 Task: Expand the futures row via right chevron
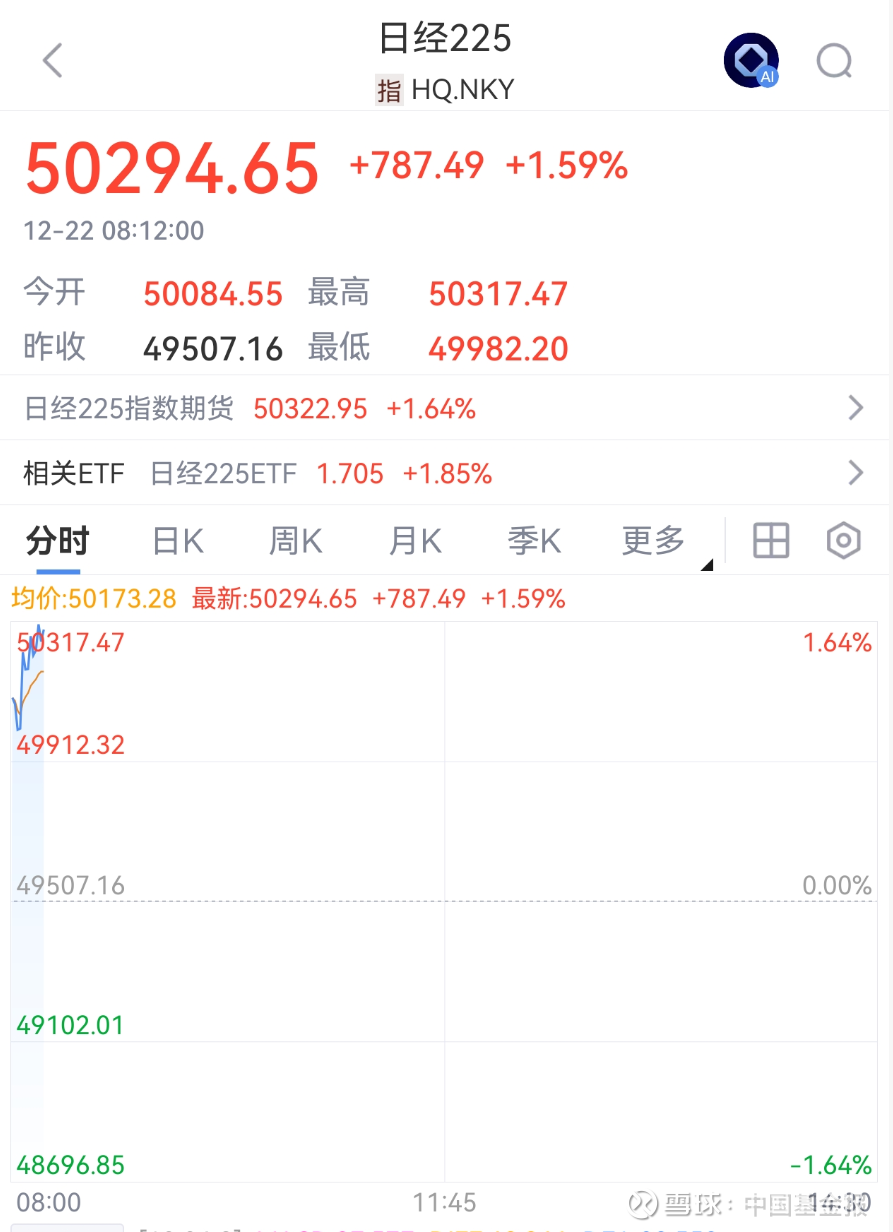(x=855, y=408)
